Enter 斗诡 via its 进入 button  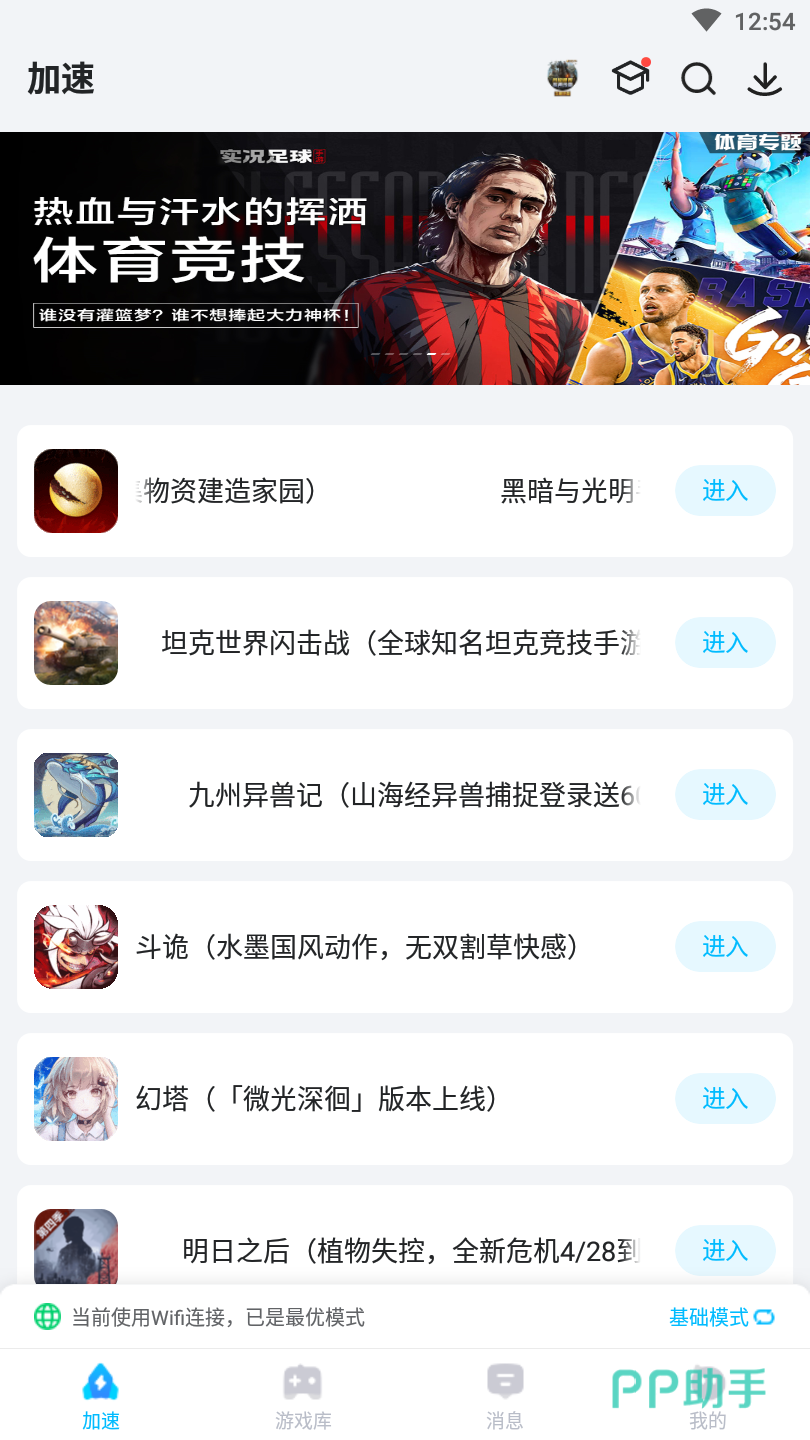point(725,947)
